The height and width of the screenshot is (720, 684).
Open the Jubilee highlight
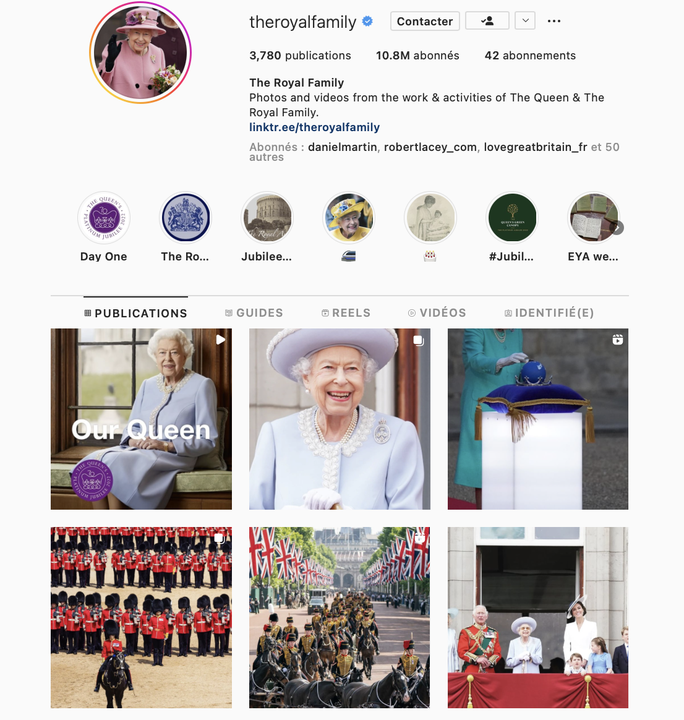(267, 218)
